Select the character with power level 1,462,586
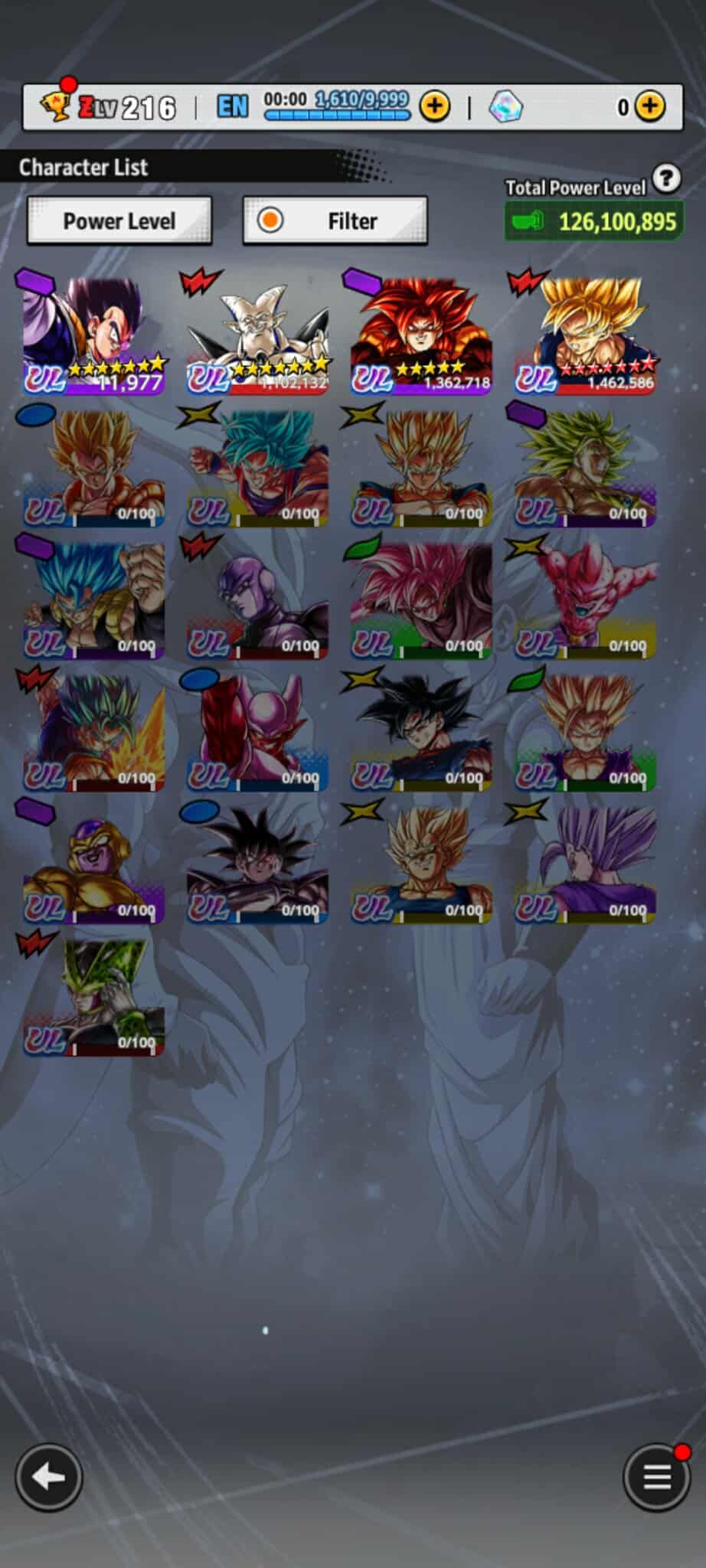Screen dimensions: 706x1568 coord(586,335)
